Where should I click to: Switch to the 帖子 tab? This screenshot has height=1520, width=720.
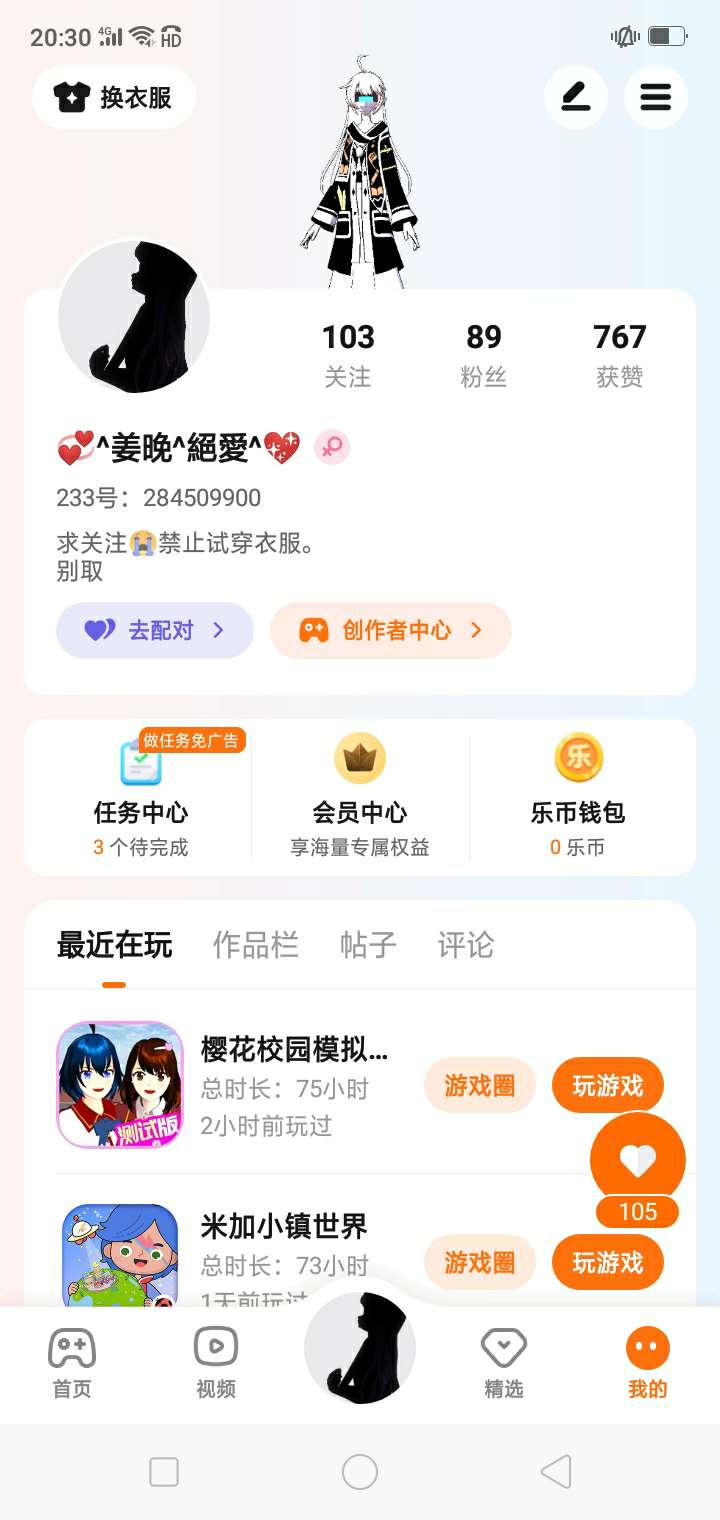368,945
